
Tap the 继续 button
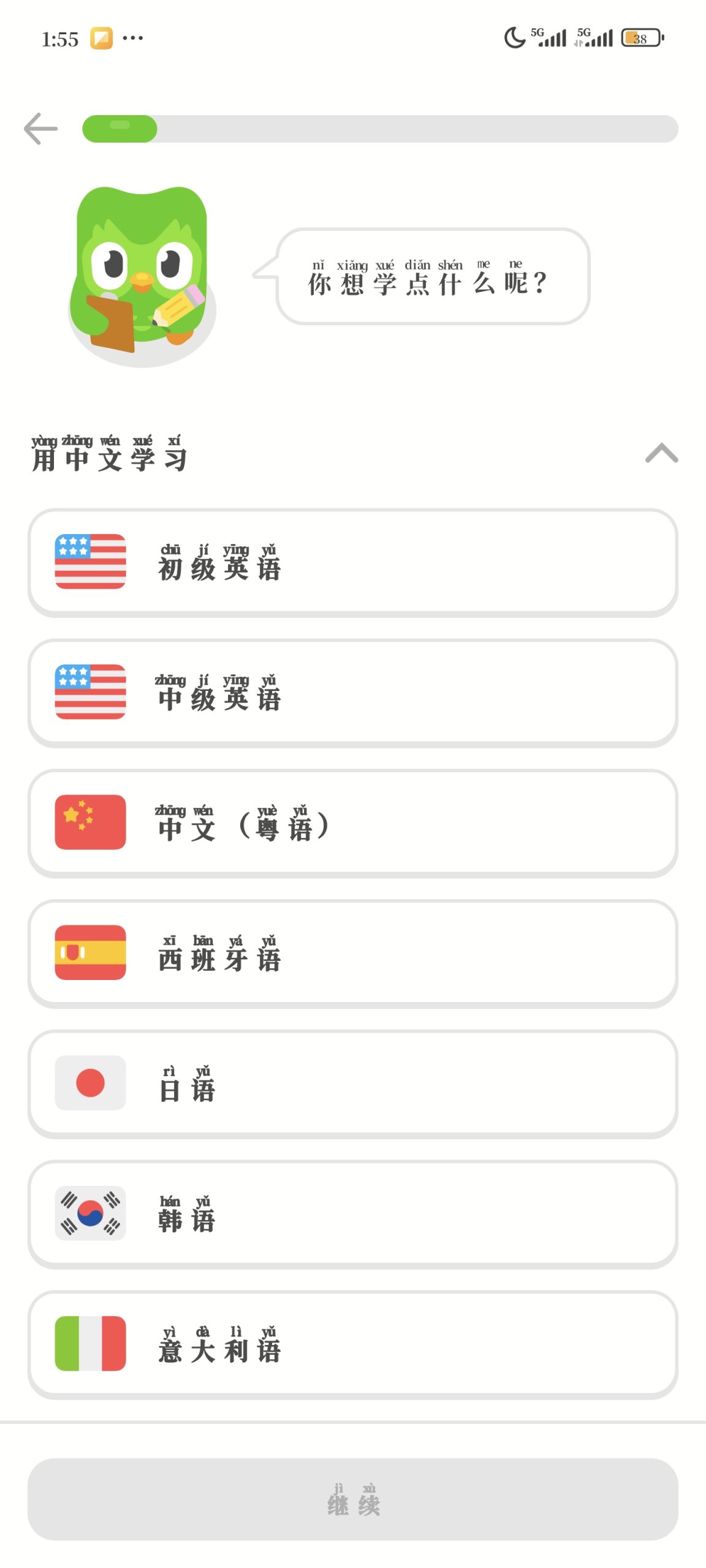352,1499
